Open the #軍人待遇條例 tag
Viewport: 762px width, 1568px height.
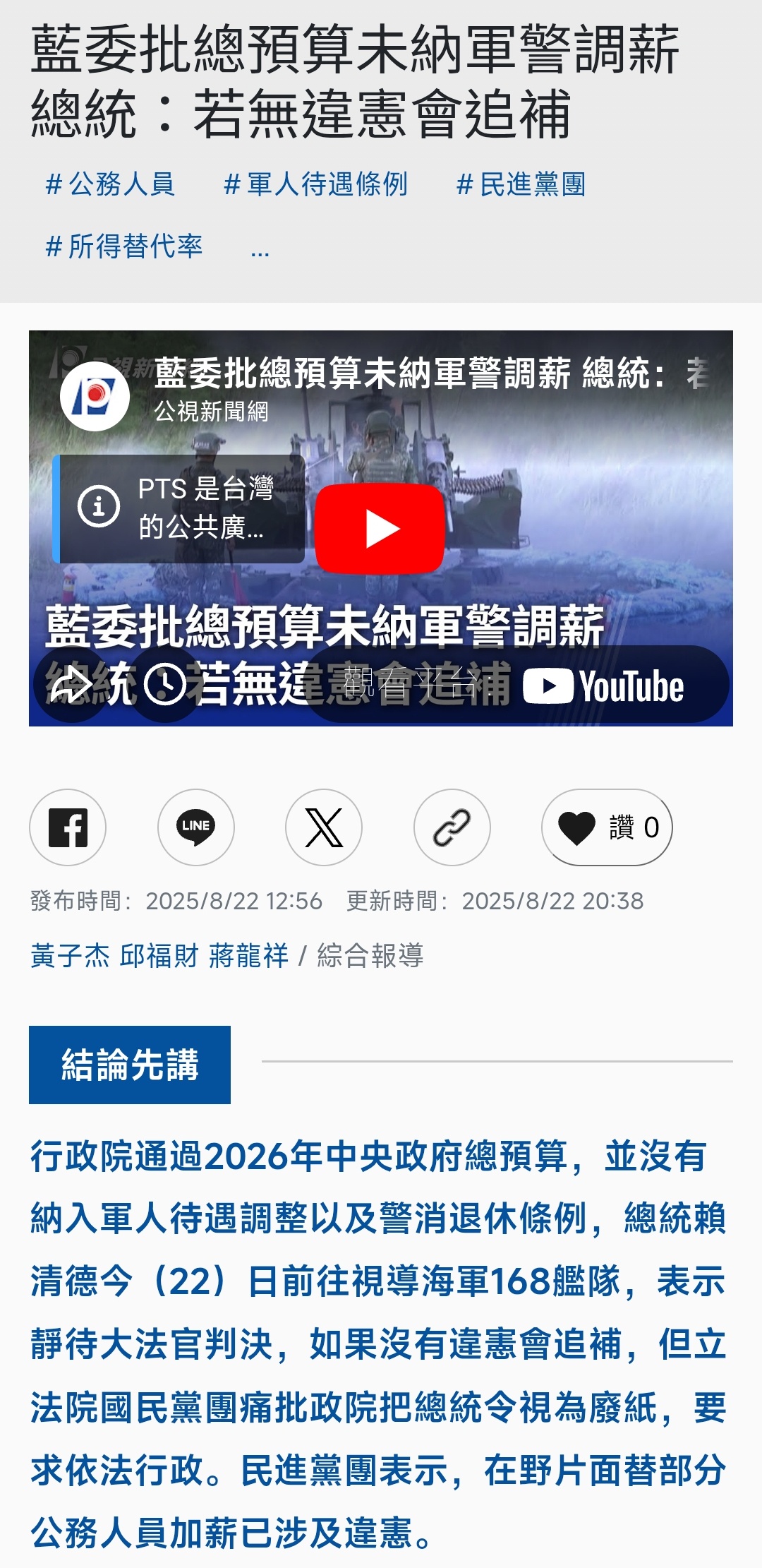[x=315, y=184]
